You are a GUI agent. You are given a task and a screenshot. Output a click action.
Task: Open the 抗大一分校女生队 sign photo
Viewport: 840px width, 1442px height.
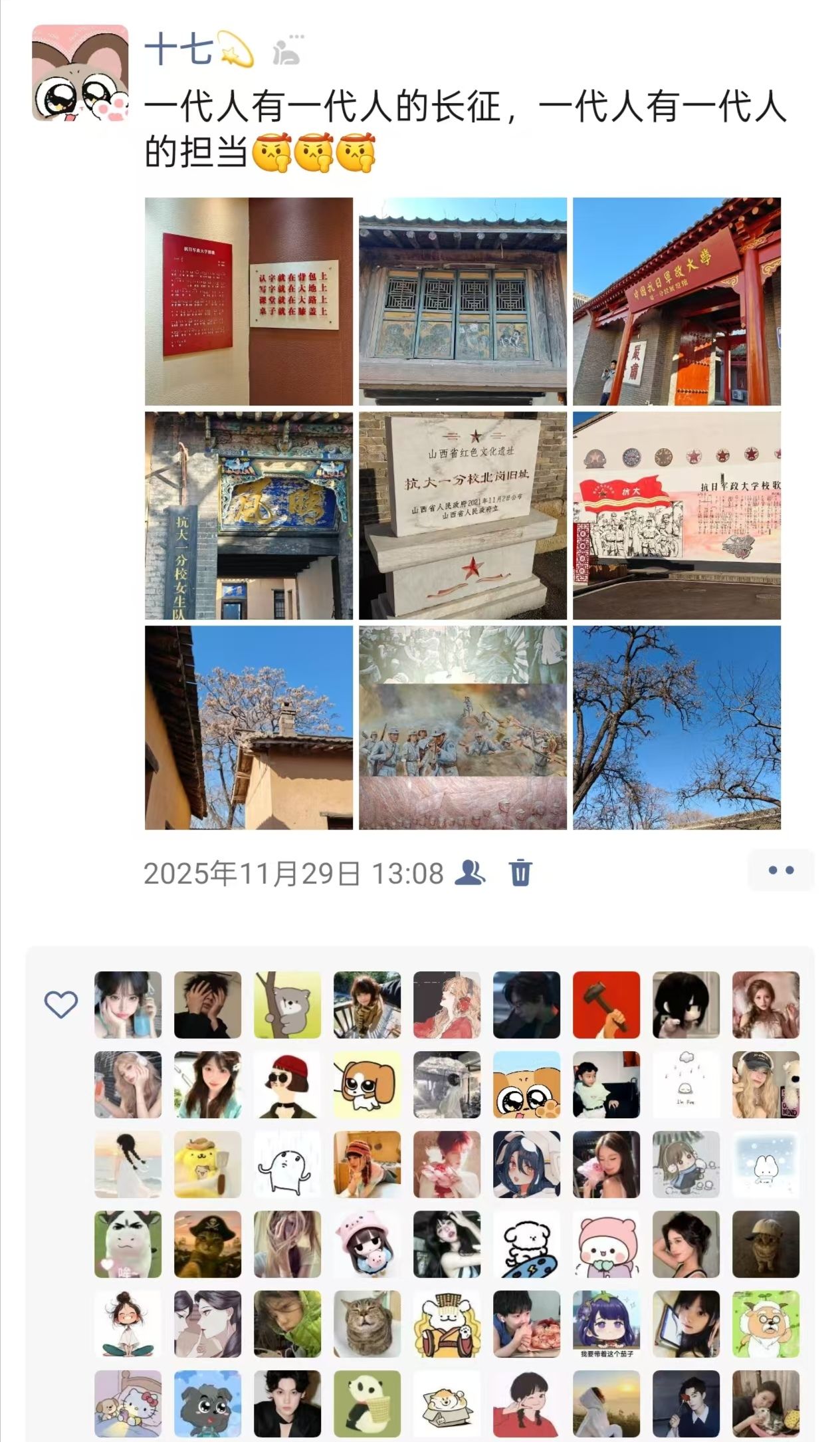(249, 515)
